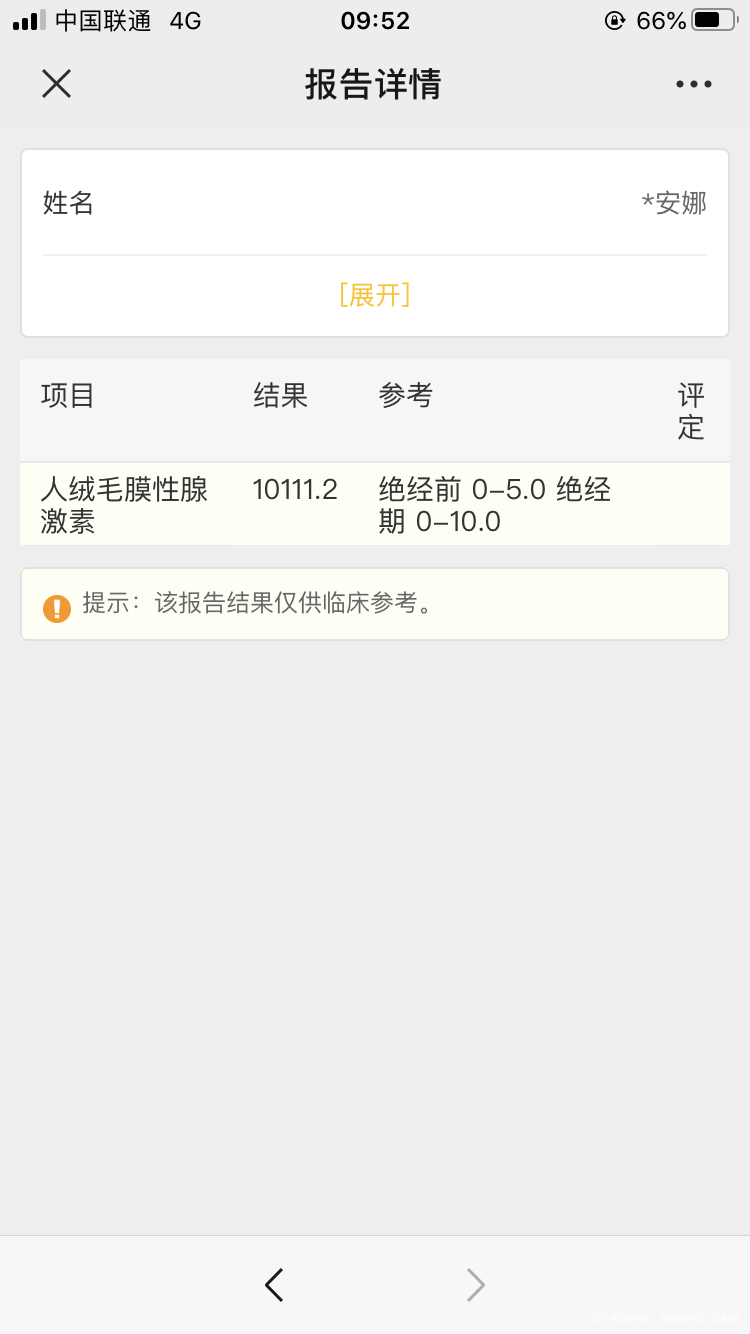Select the 项目 column header
Screen dimensions: 750x1334
point(68,395)
